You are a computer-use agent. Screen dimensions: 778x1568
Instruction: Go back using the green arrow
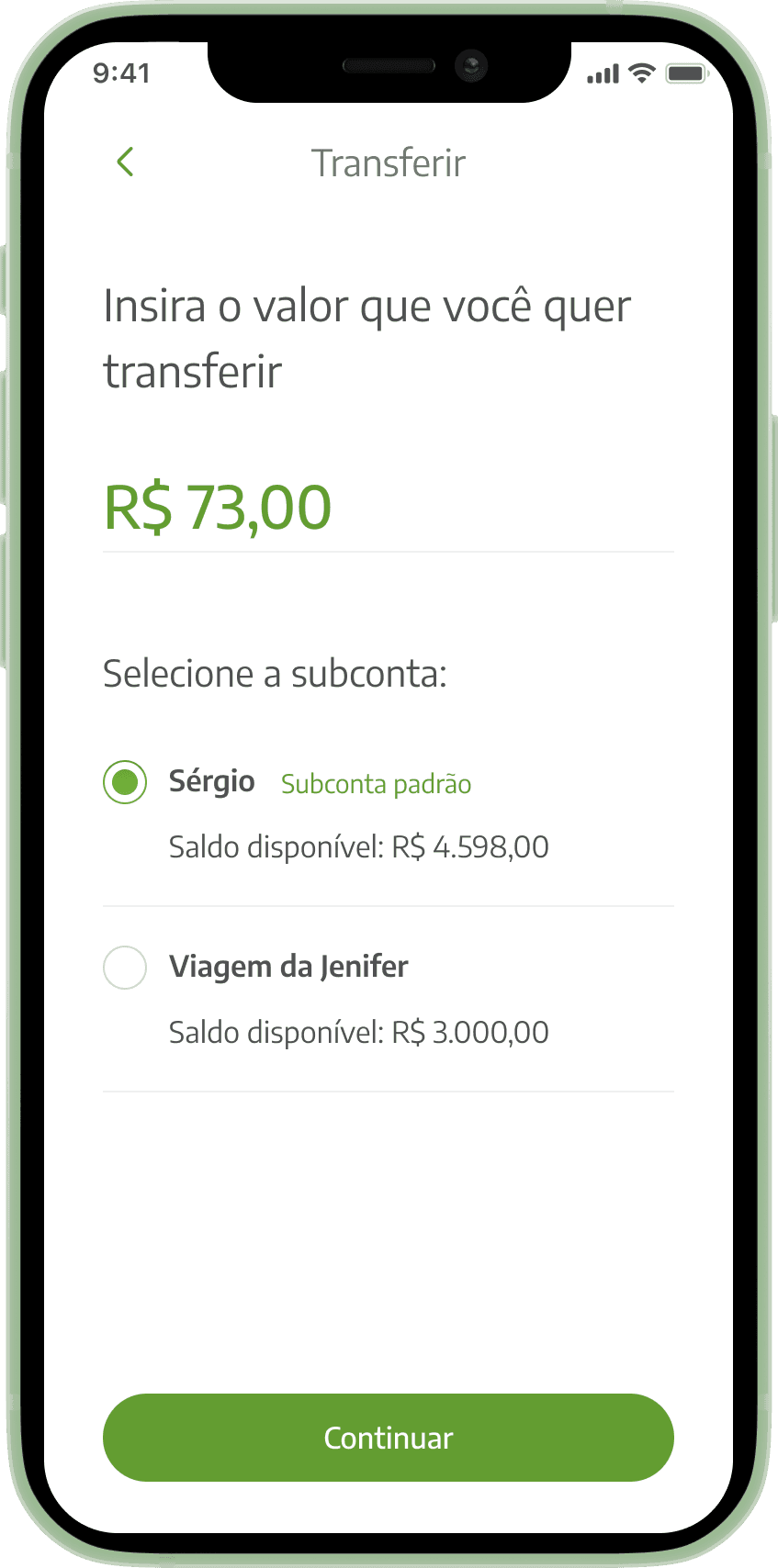click(x=126, y=162)
